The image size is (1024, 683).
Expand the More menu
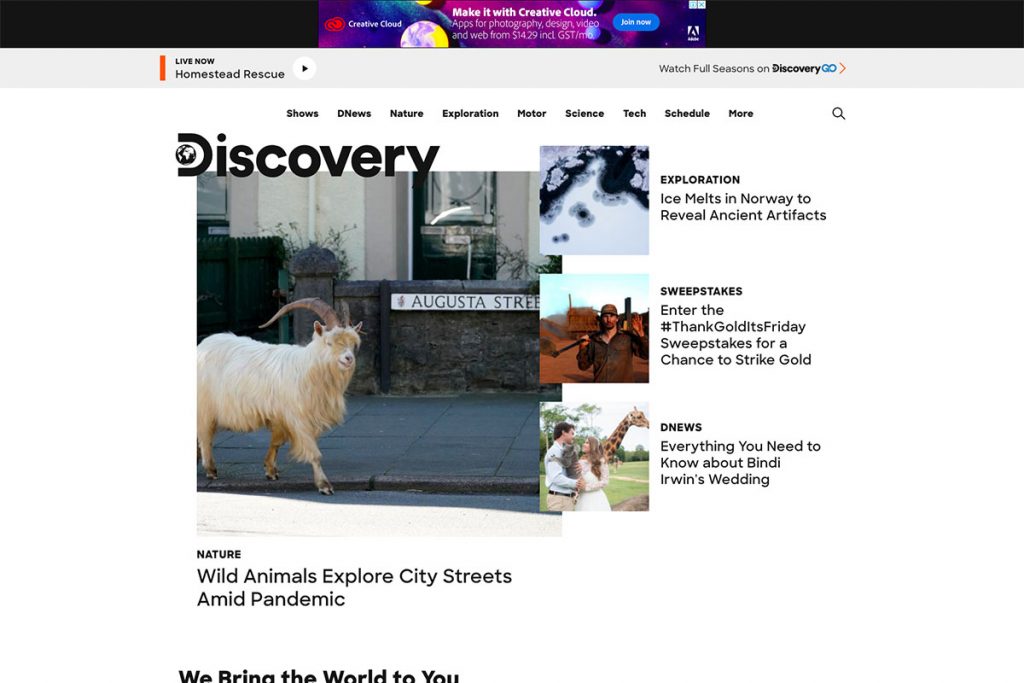(740, 114)
